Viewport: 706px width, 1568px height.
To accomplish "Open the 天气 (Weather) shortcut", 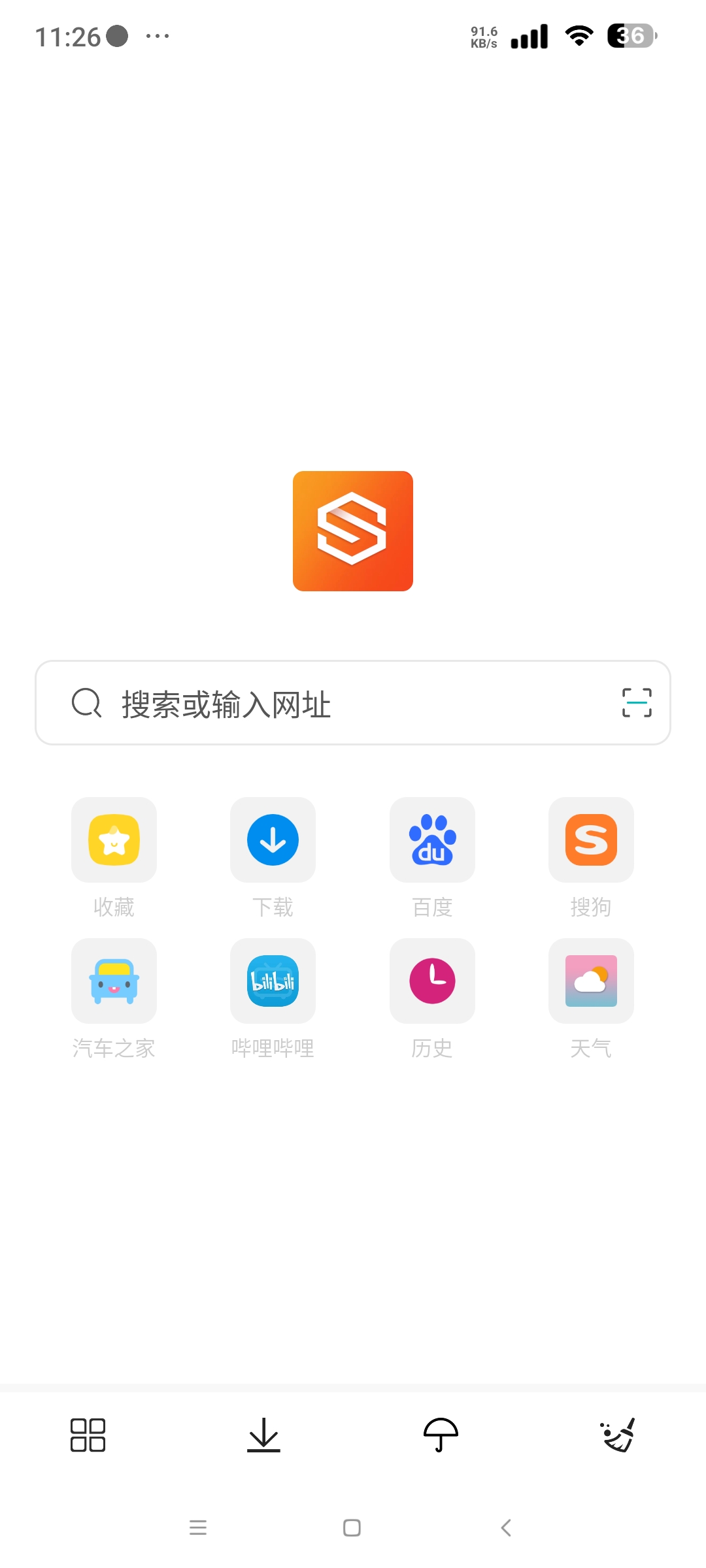I will pos(590,981).
